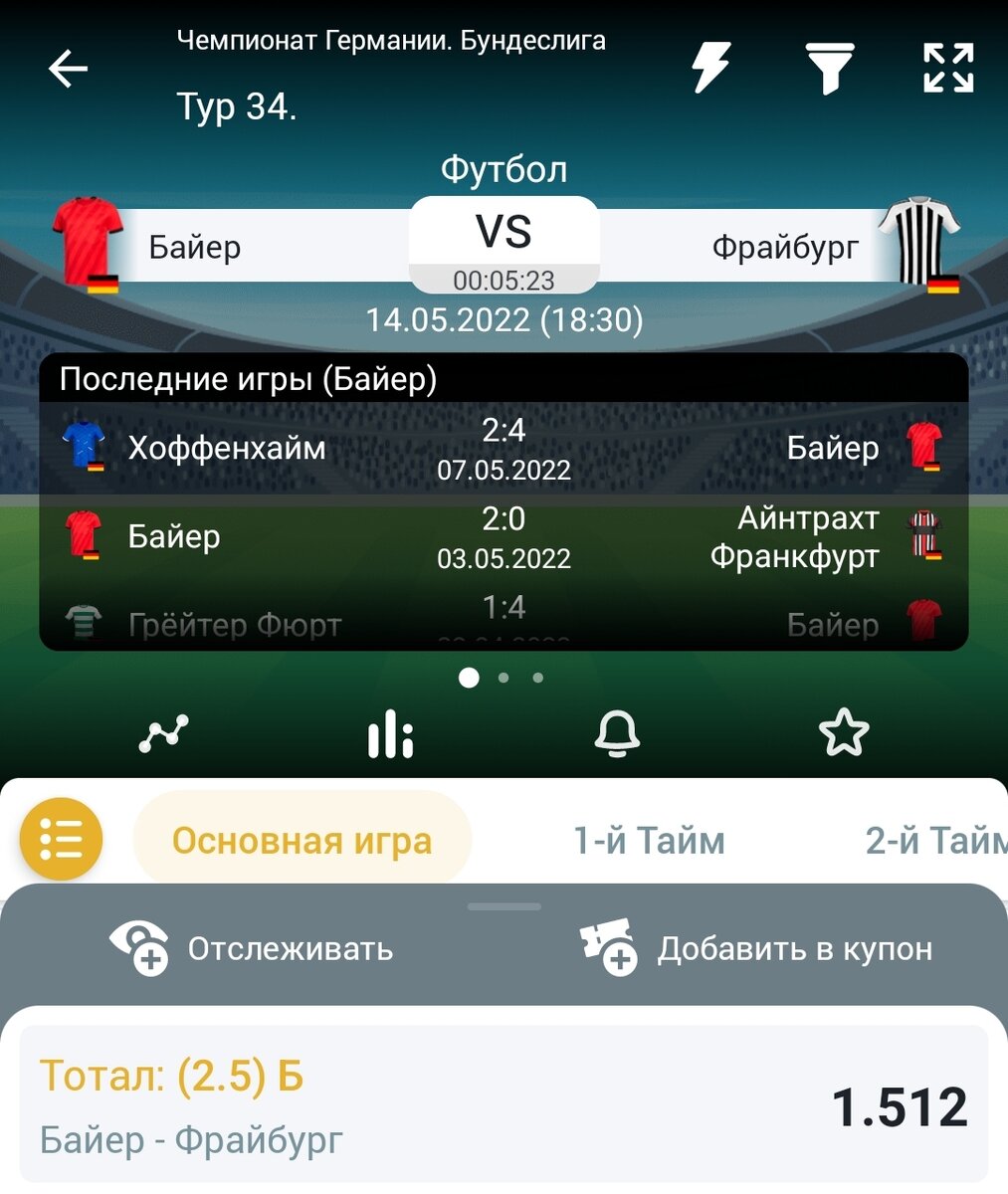Open Байер 2:0 Айнтрахт Франкфурт match row

coord(504,537)
